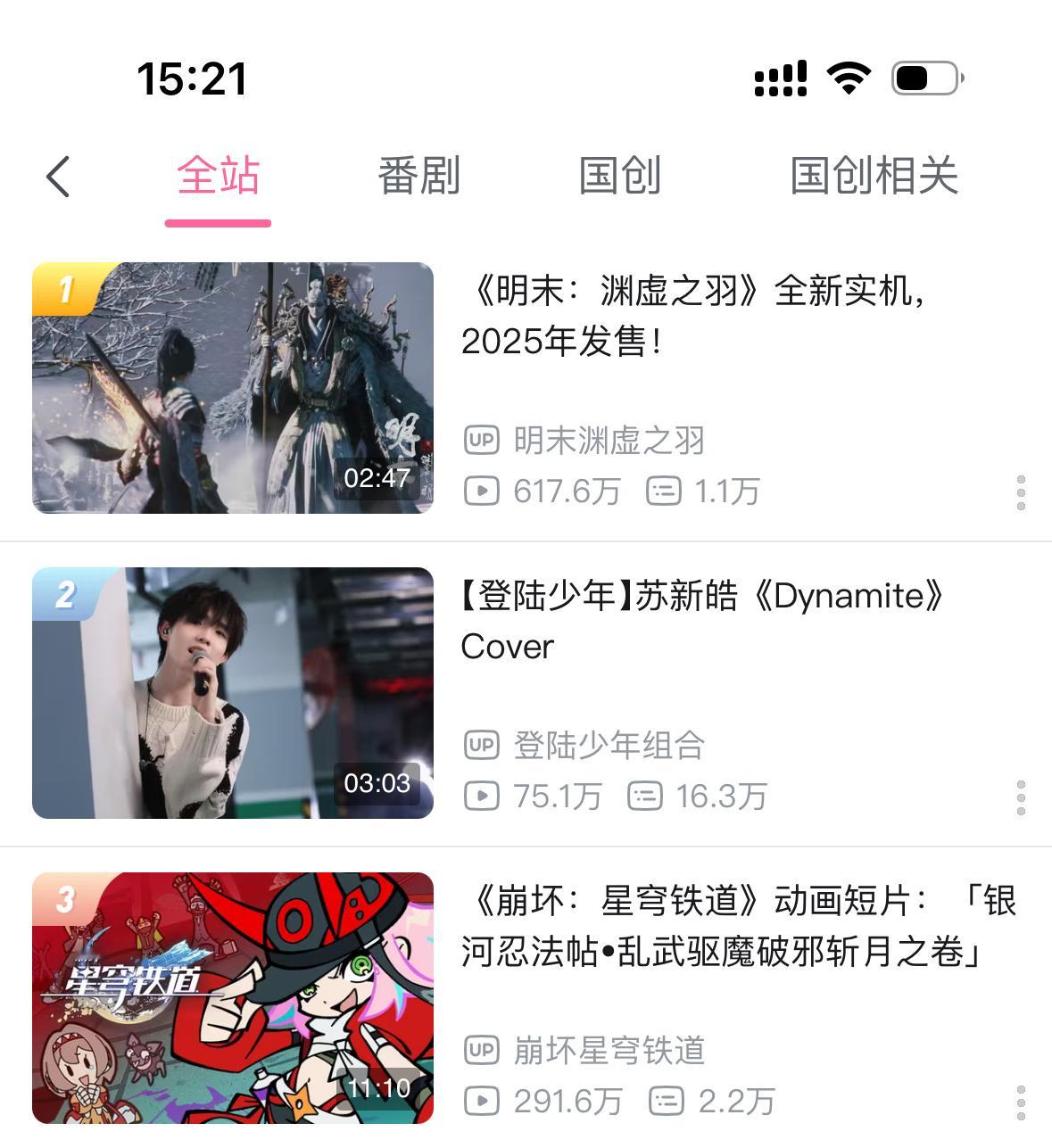Go back using the top-left arrow
The image size is (1052, 1148).
click(59, 176)
